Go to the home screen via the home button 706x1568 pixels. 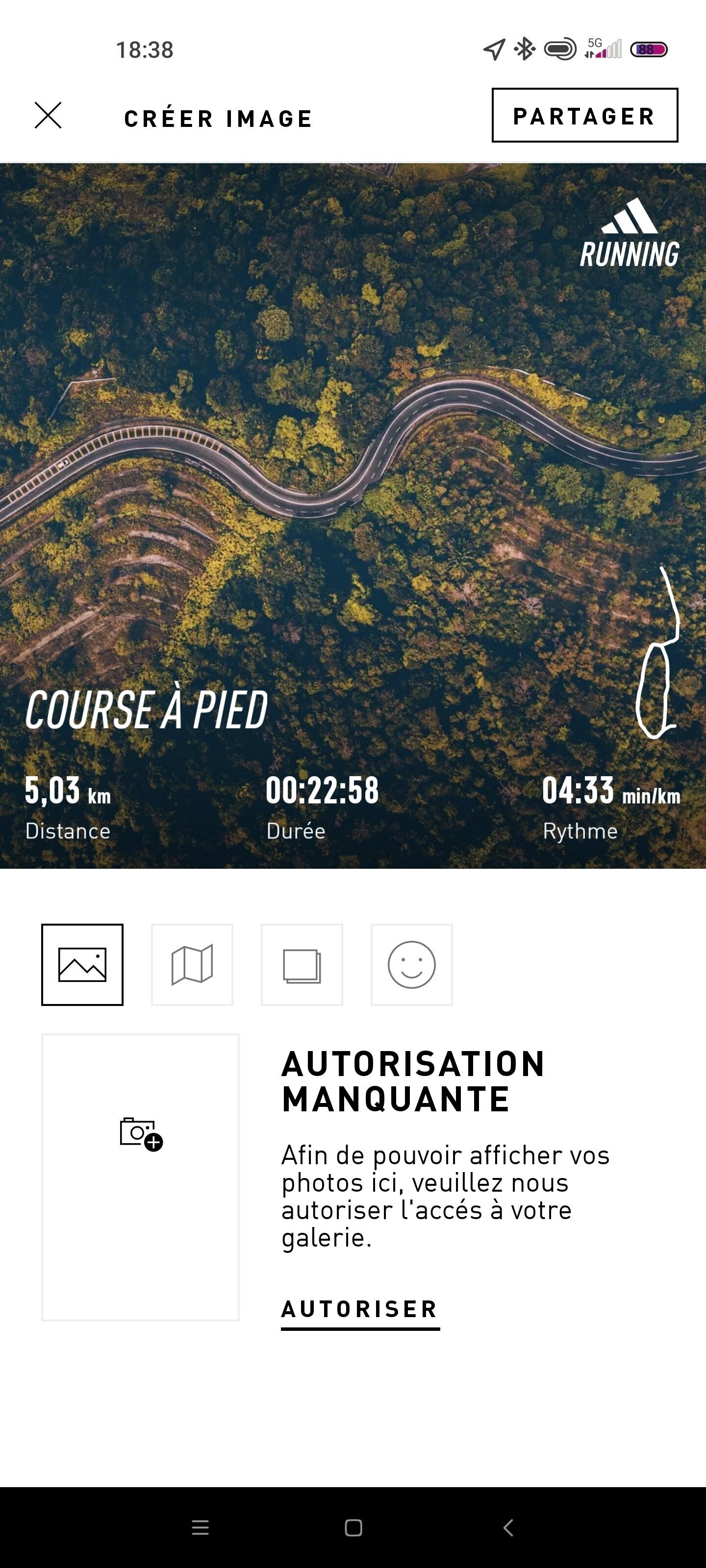(x=353, y=1527)
